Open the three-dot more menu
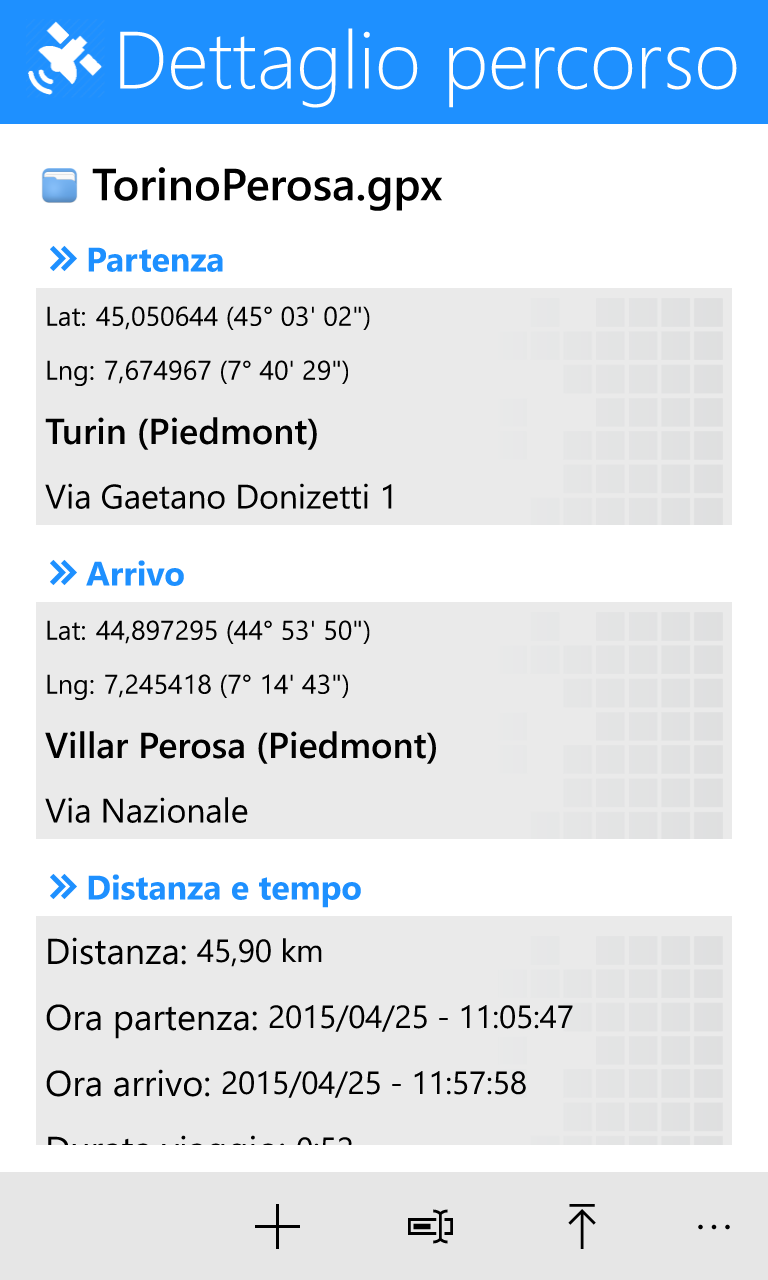Viewport: 768px width, 1280px height. point(713,1226)
